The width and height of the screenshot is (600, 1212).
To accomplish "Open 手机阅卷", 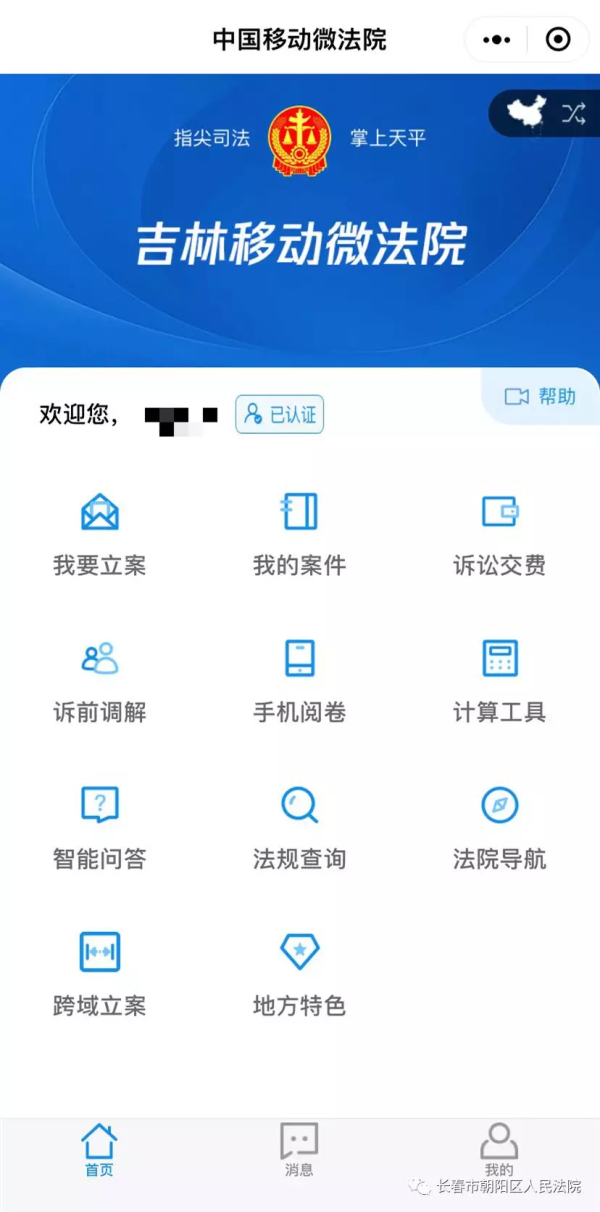I will 299,682.
